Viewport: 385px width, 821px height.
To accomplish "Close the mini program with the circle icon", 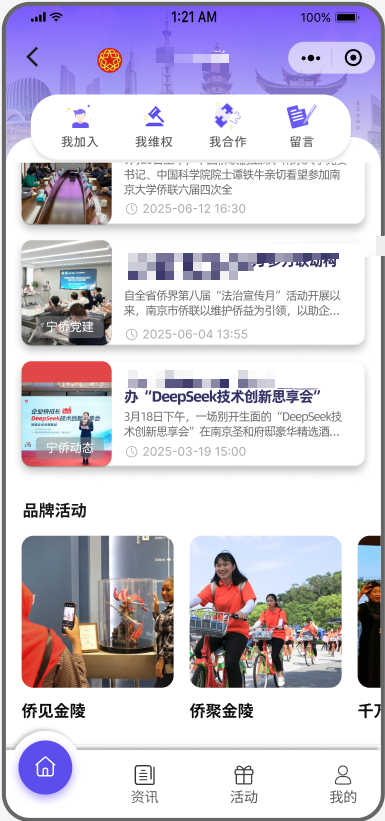I will point(354,58).
